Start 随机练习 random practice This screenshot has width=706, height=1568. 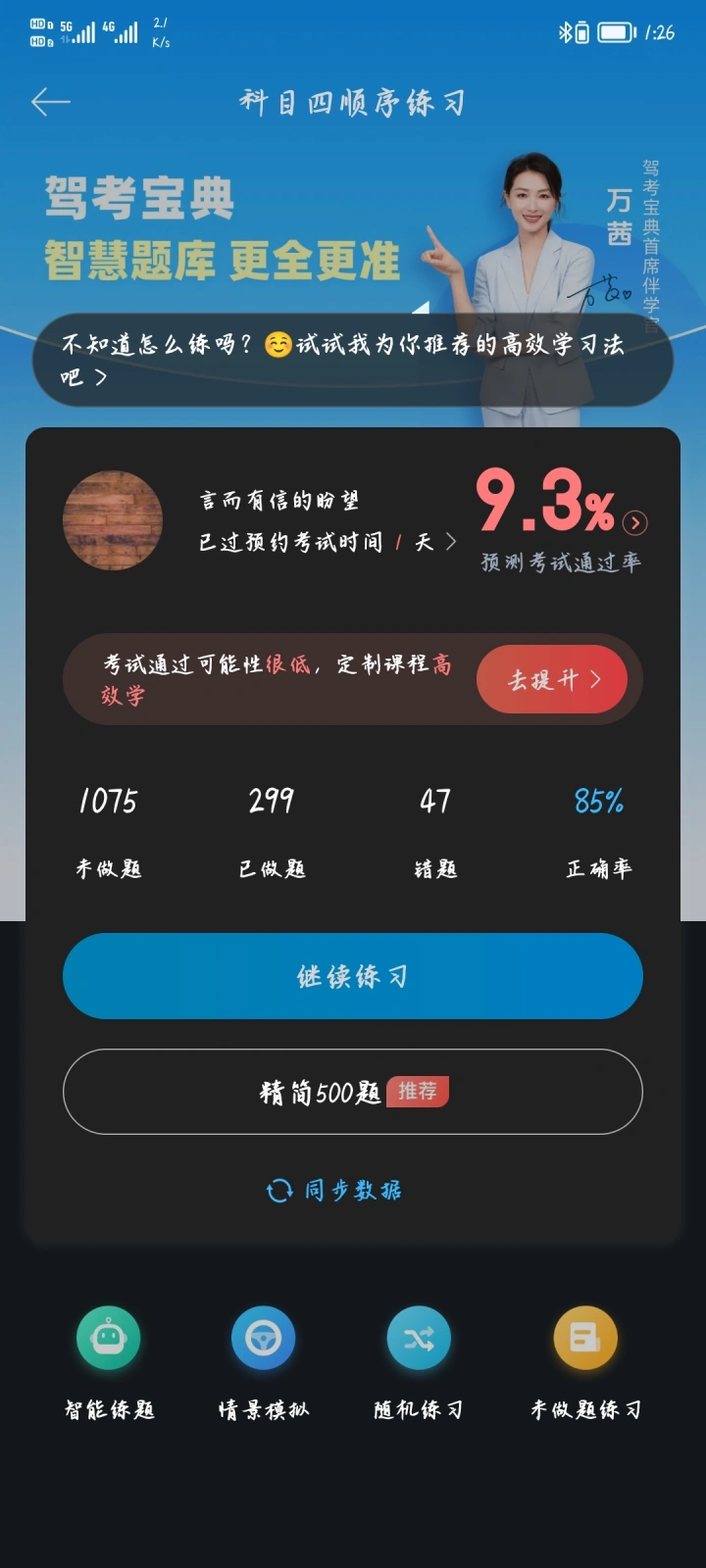point(419,1339)
